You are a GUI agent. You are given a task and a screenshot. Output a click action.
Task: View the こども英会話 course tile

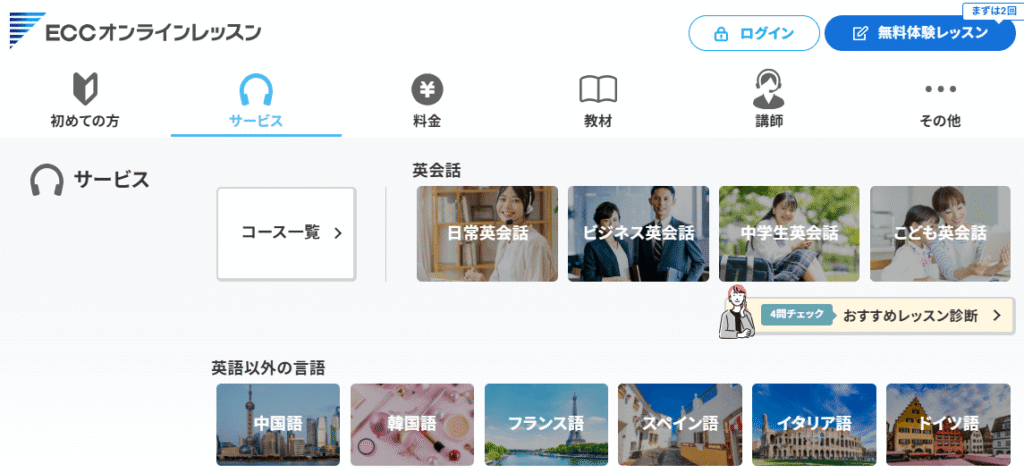[940, 233]
